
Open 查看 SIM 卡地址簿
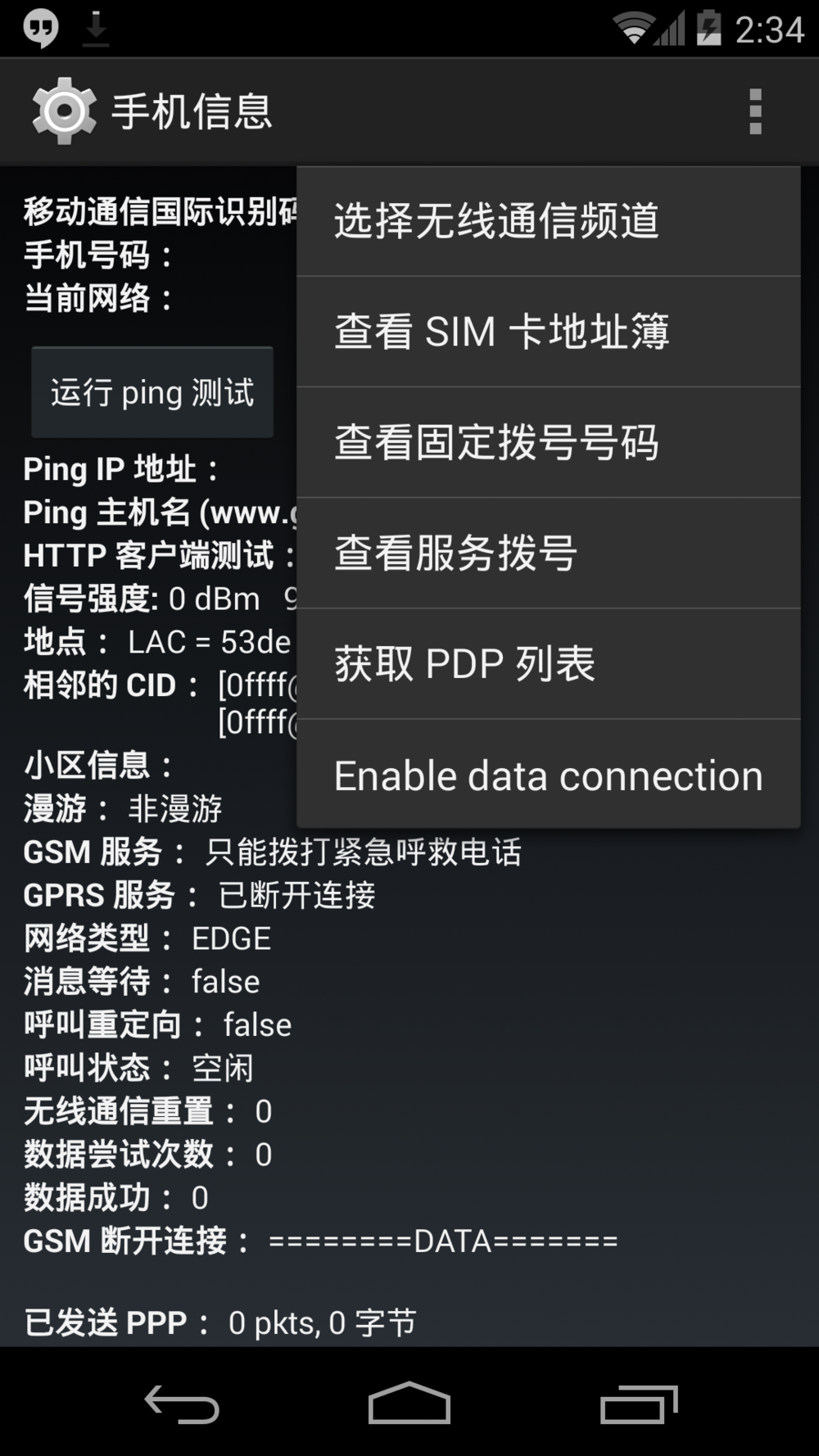point(547,332)
